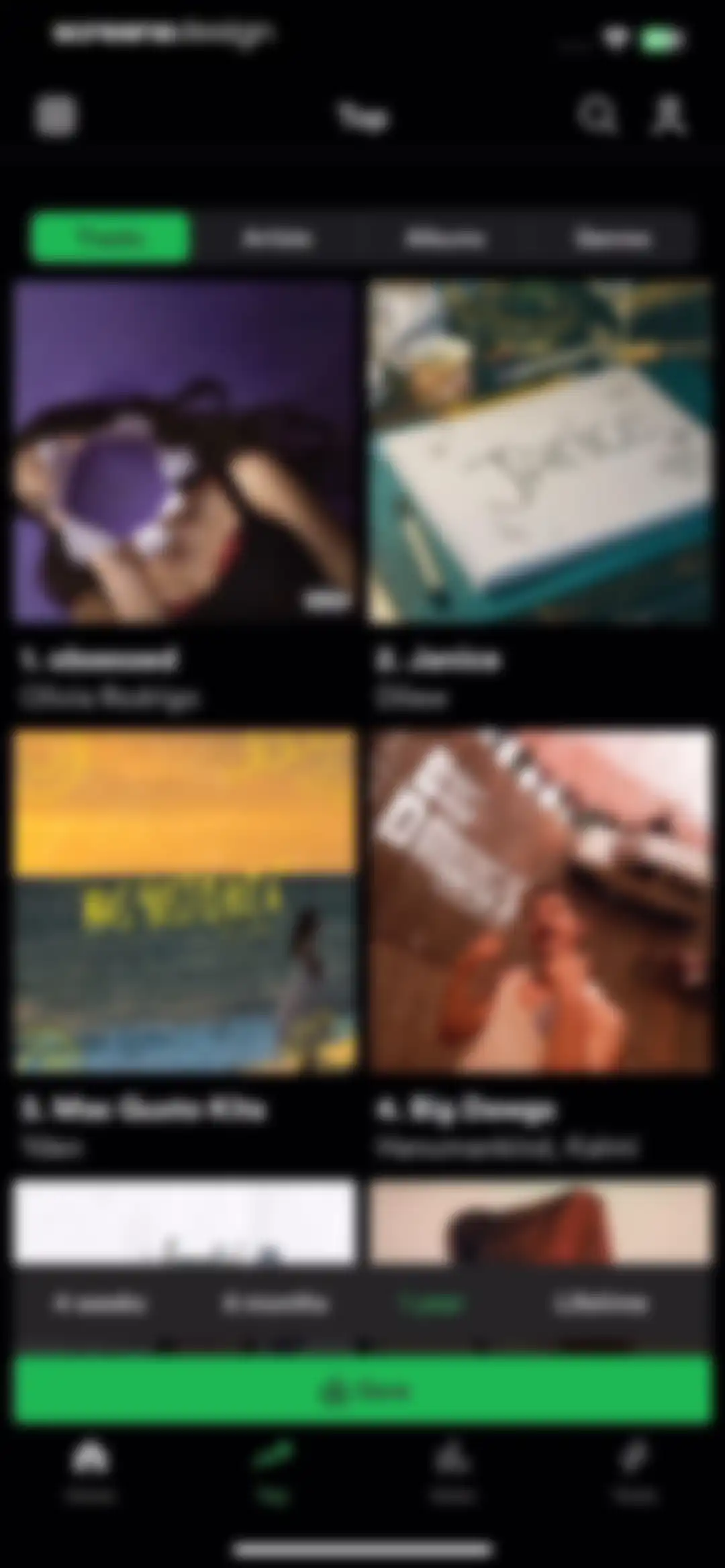725x1568 pixels.
Task: Open the number 1 track by Olivia Rodrigo
Action: click(184, 497)
